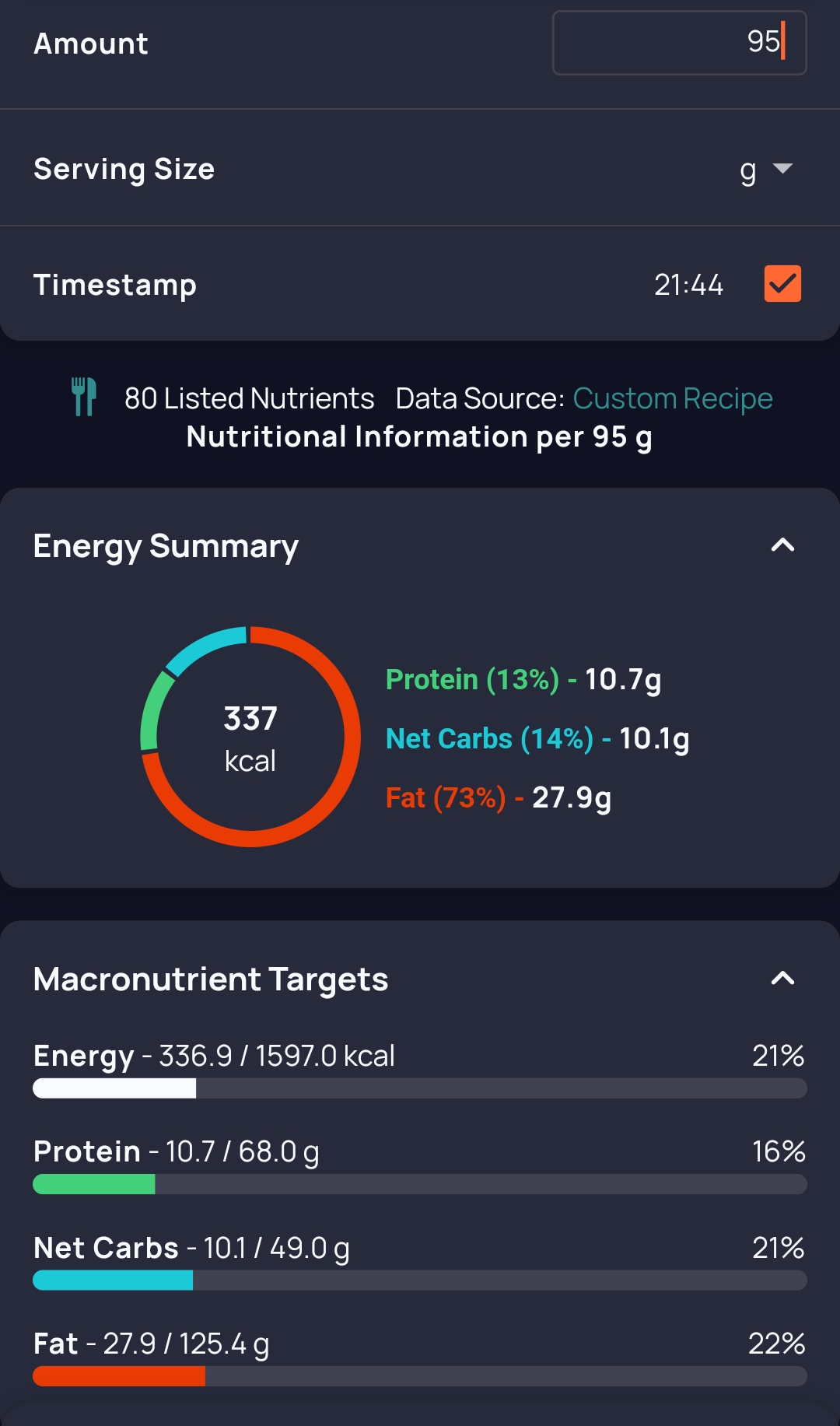
Task: Change the 21:44 timestamp time
Action: pyautogui.click(x=688, y=285)
